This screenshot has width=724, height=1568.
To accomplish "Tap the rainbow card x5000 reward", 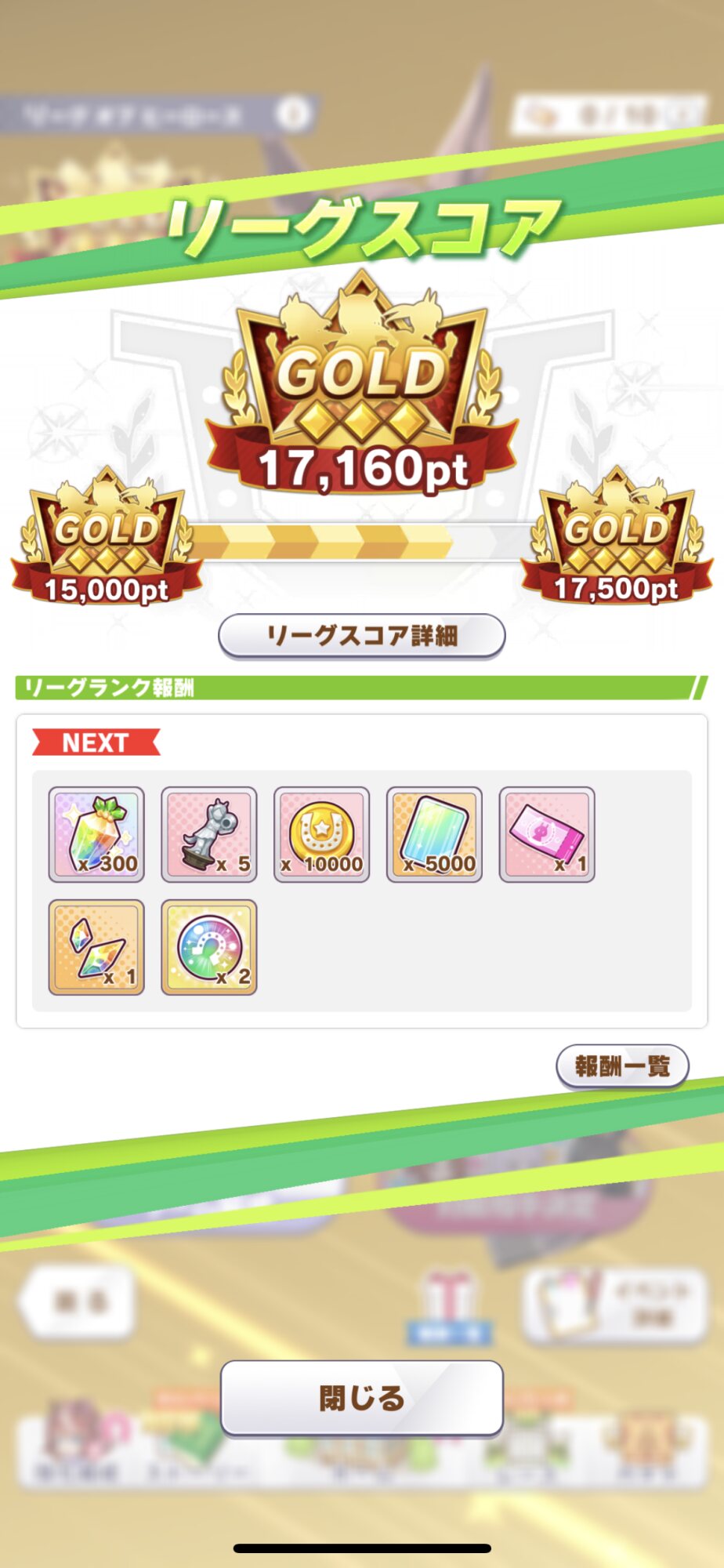I will coord(434,834).
